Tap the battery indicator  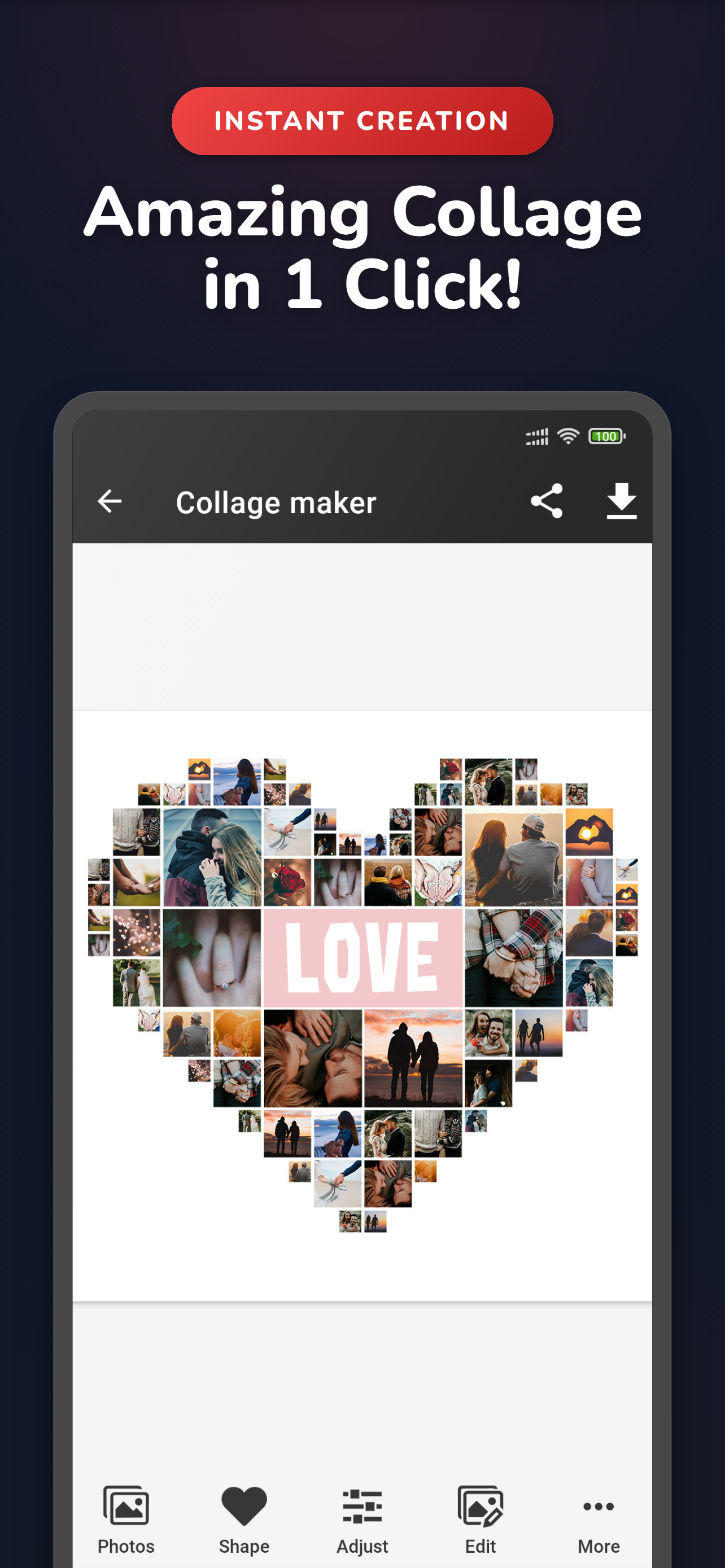607,436
